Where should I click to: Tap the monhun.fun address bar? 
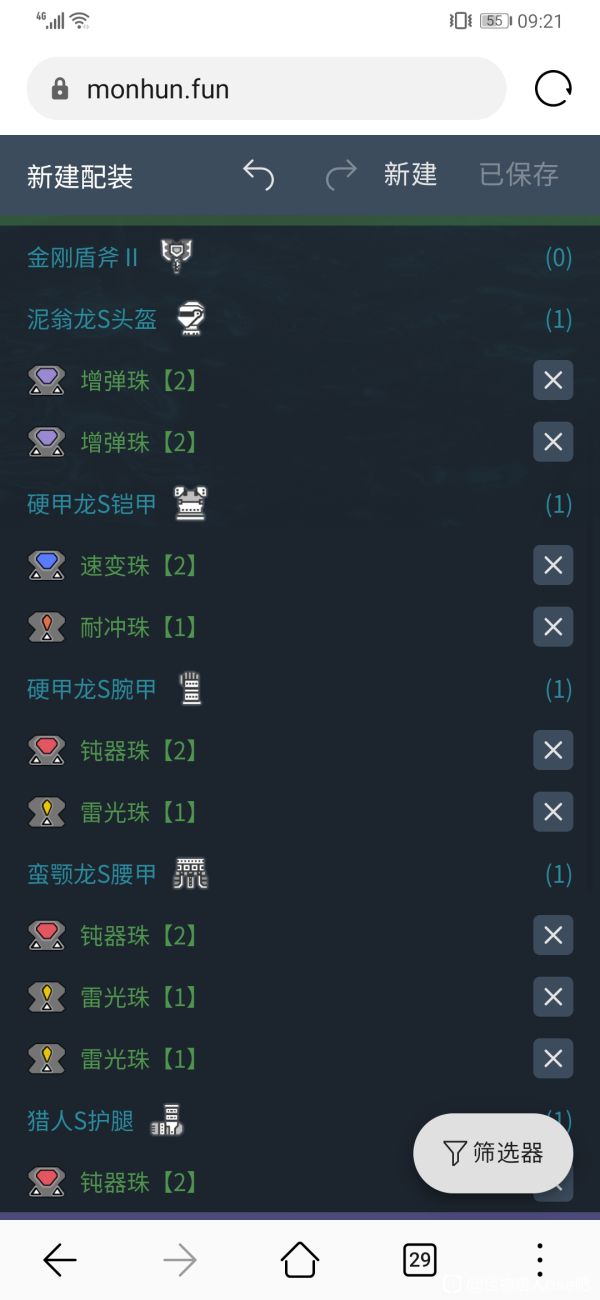[265, 89]
